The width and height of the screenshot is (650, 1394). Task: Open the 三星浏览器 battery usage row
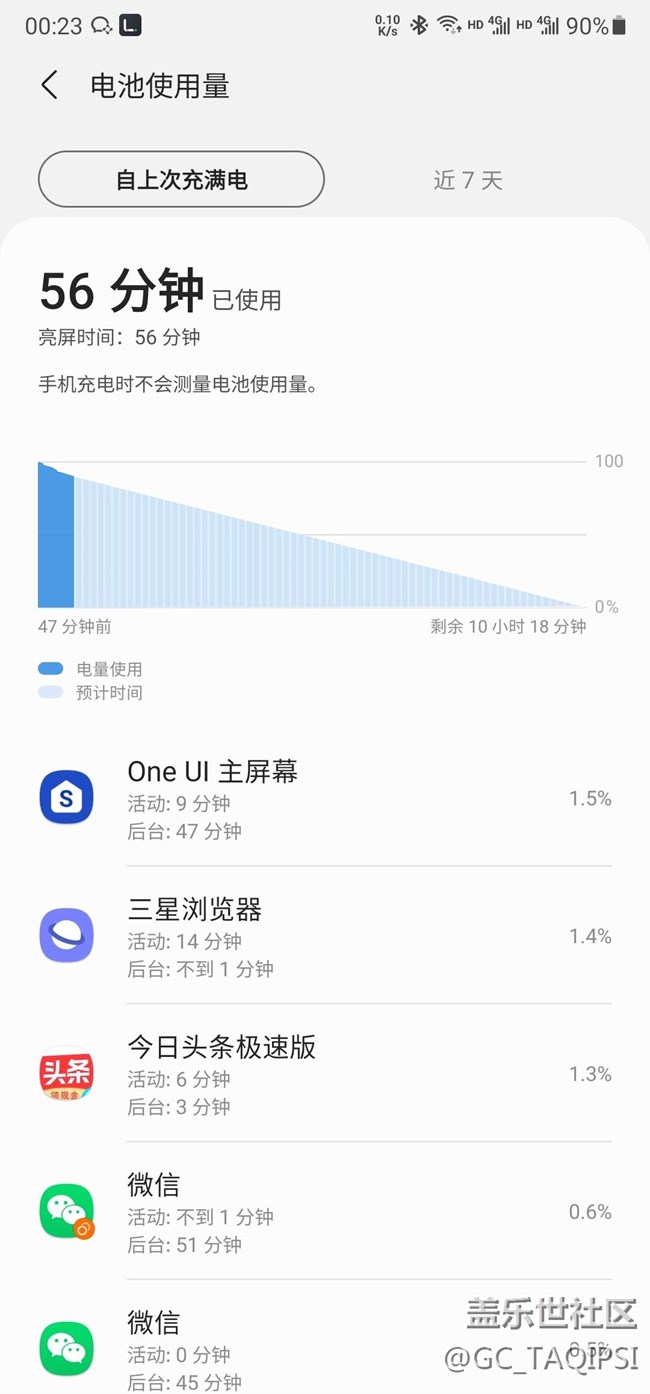[325, 937]
